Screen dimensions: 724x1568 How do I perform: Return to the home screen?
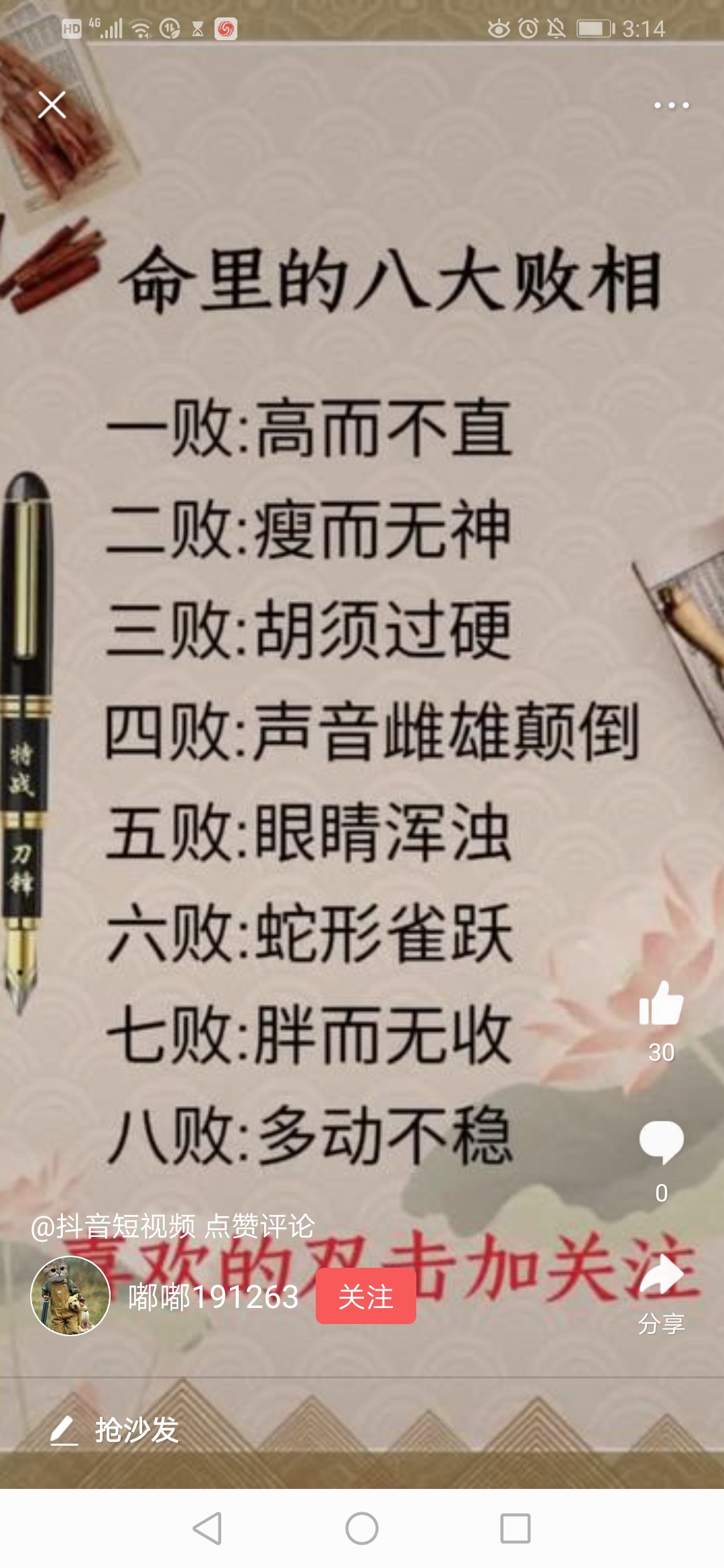(x=362, y=1528)
